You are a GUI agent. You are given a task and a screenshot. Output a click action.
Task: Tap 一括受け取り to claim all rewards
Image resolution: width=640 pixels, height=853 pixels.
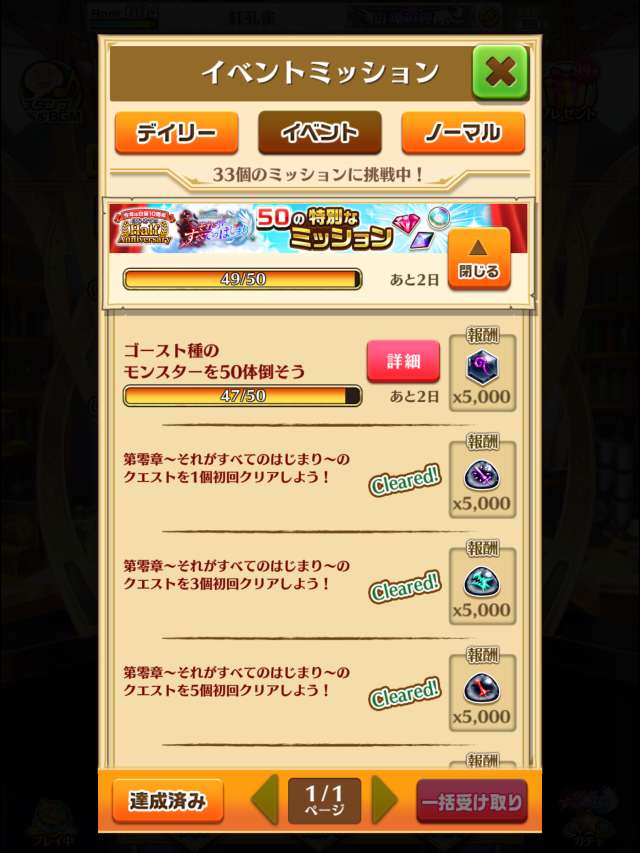click(x=470, y=801)
